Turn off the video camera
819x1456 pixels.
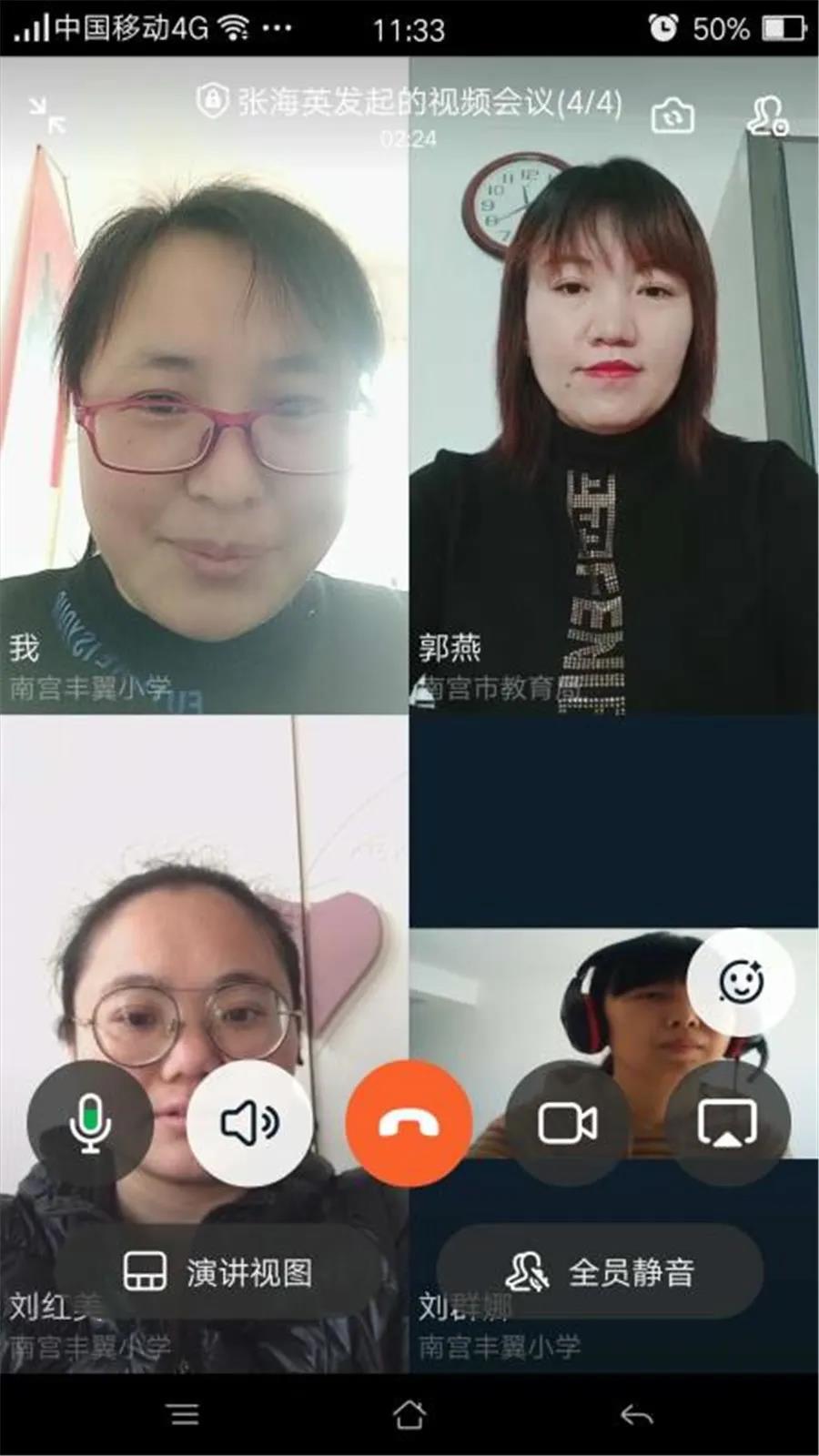(568, 1123)
